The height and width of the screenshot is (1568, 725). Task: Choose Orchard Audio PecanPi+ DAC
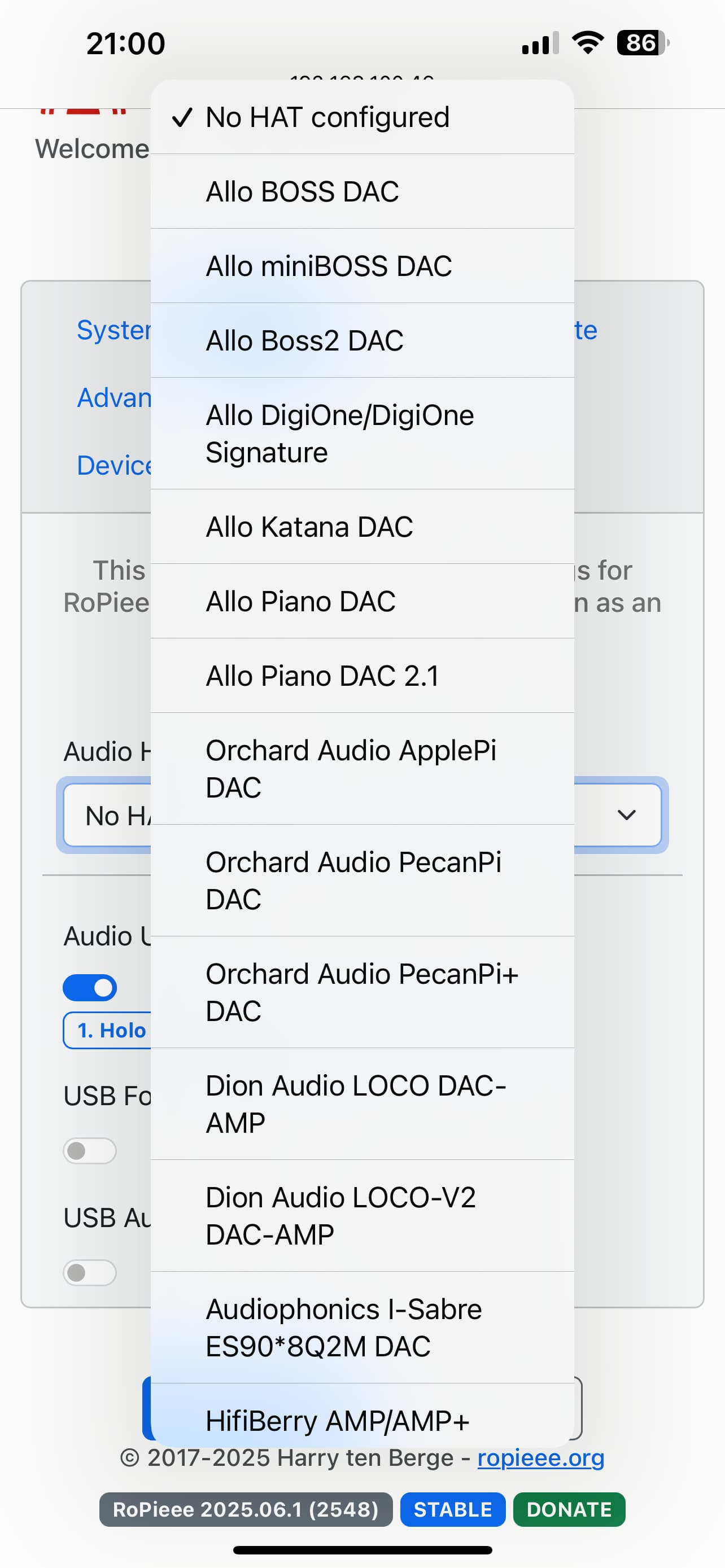click(x=361, y=992)
